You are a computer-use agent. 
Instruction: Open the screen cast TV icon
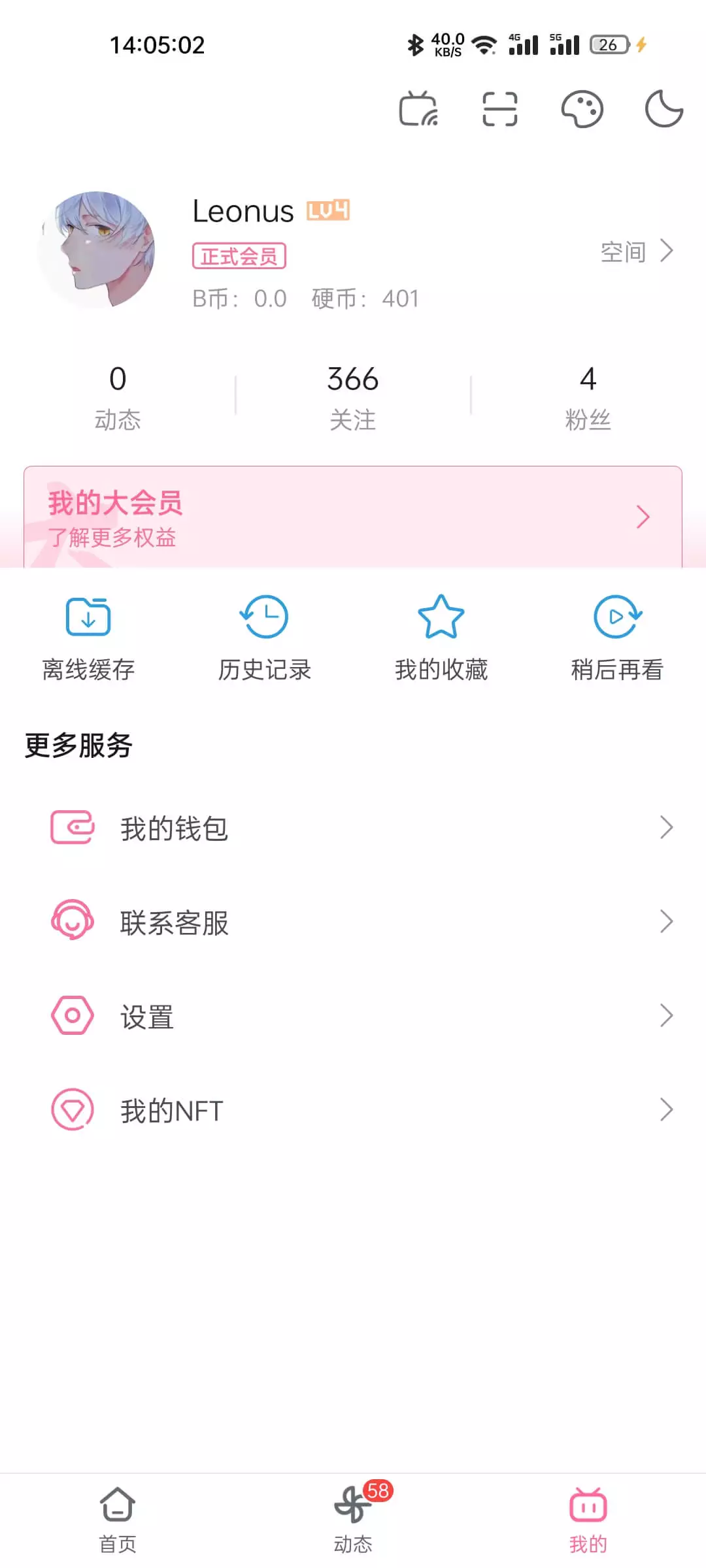(x=418, y=108)
